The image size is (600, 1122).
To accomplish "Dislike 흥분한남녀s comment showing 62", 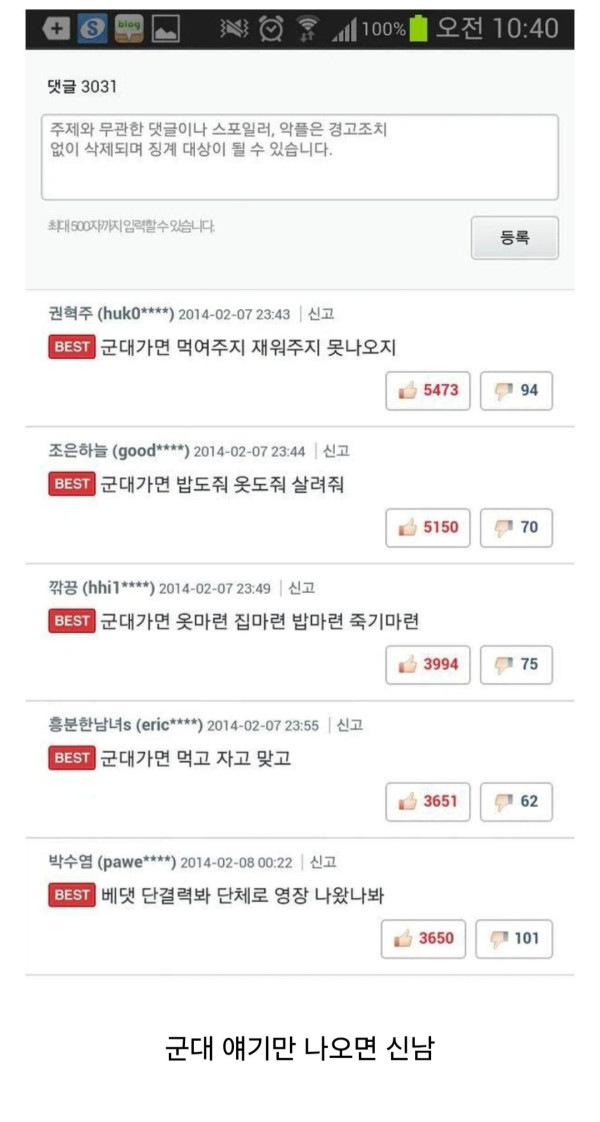I will tap(516, 801).
